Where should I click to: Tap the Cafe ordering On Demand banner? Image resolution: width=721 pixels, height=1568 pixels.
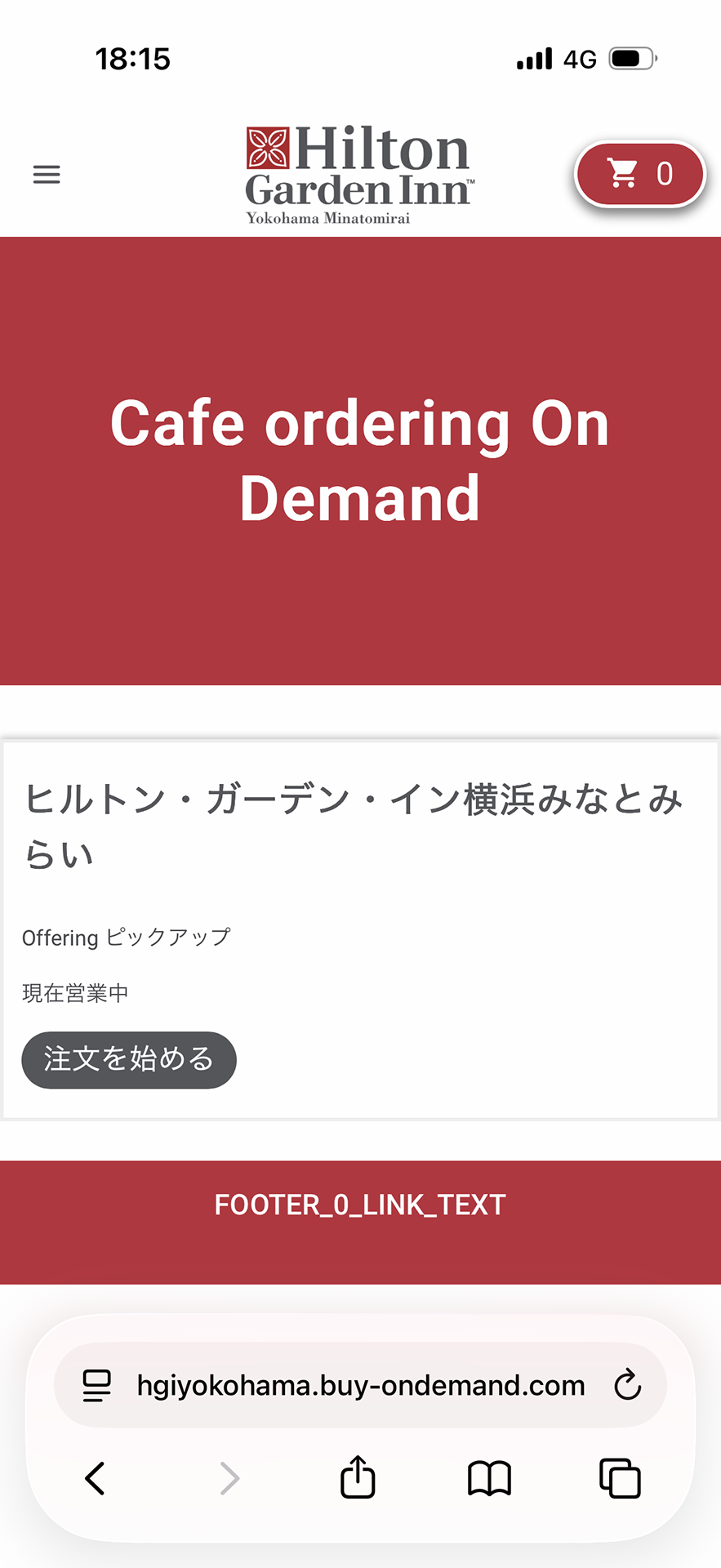360,460
